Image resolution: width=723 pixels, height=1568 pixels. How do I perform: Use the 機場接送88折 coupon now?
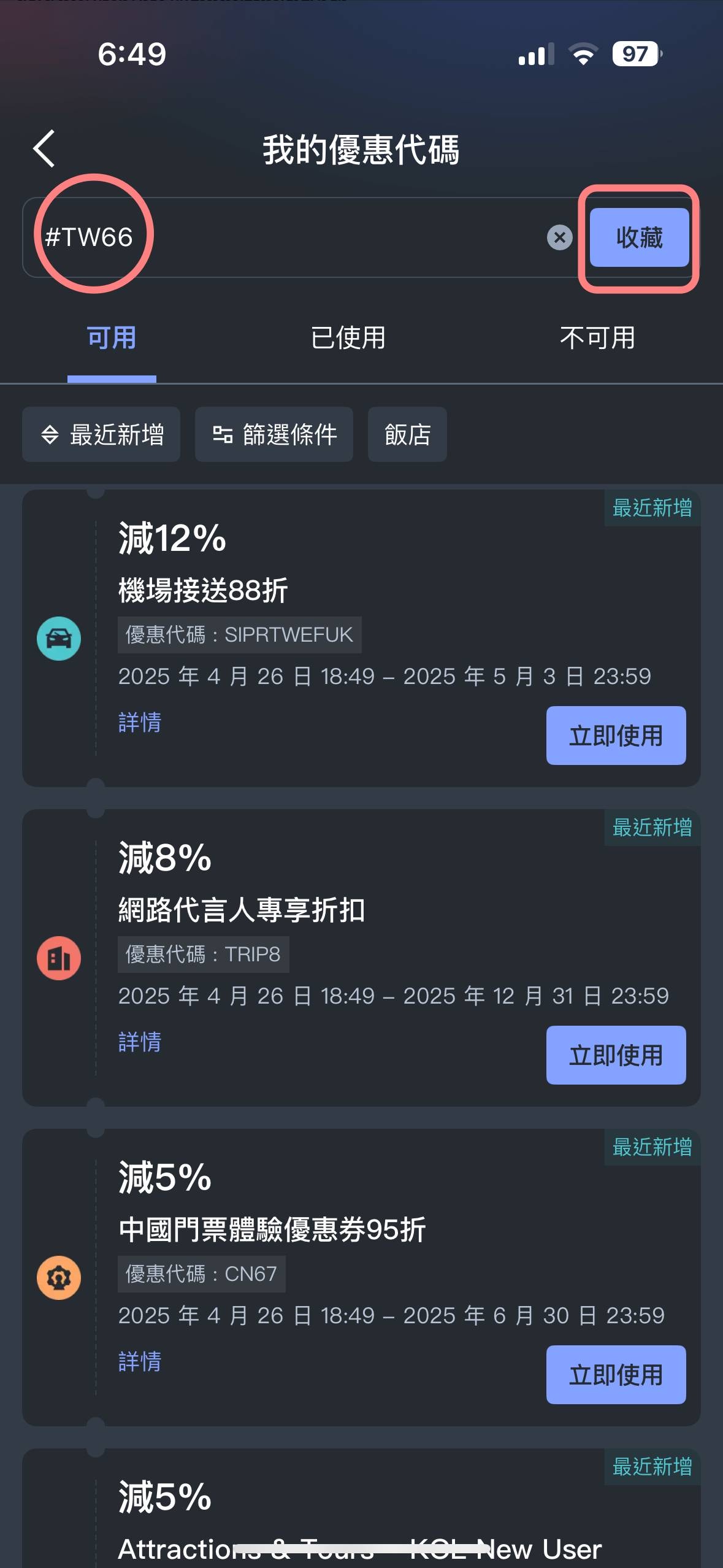click(x=616, y=736)
